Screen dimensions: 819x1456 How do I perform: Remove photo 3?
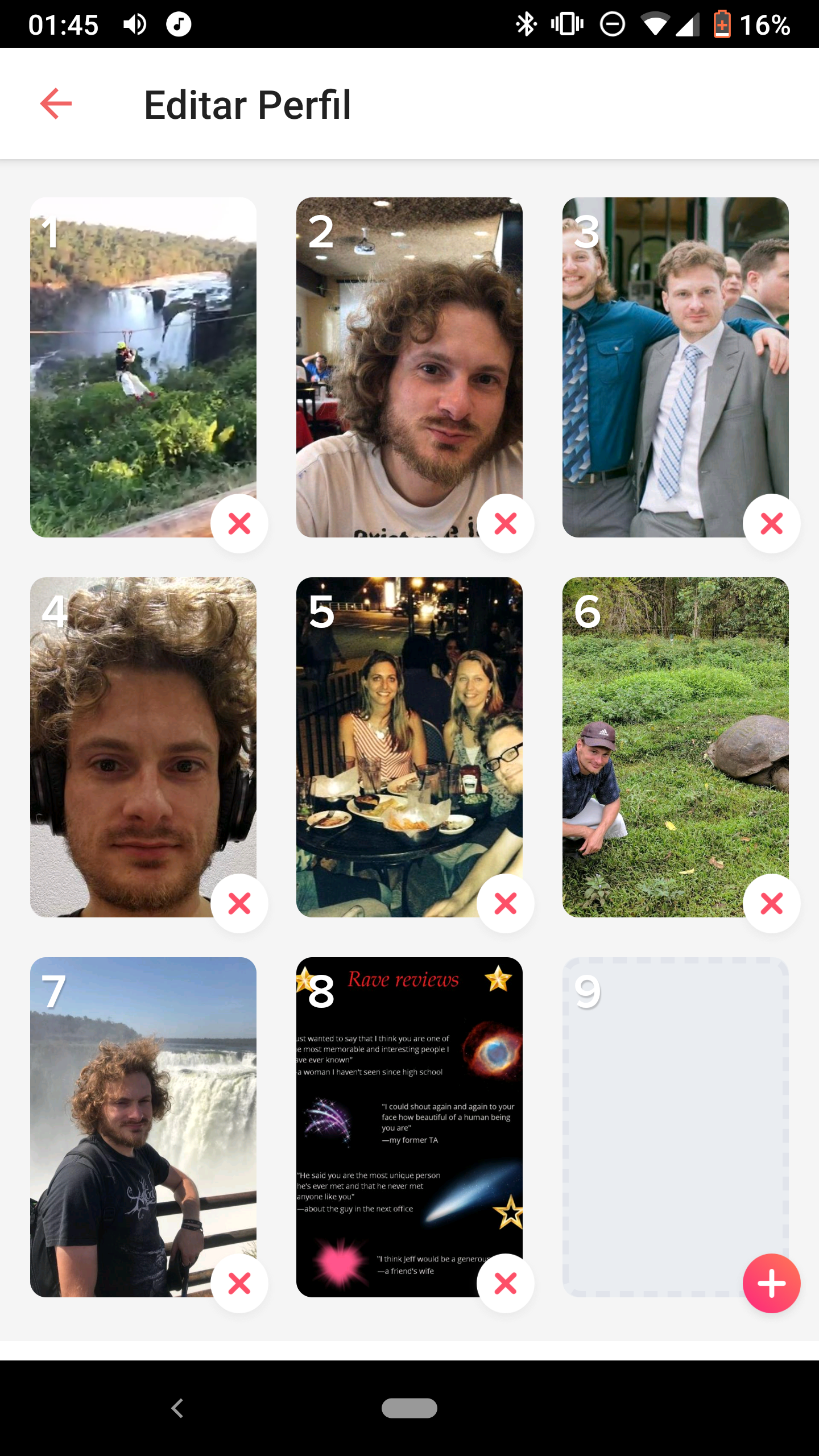click(772, 523)
